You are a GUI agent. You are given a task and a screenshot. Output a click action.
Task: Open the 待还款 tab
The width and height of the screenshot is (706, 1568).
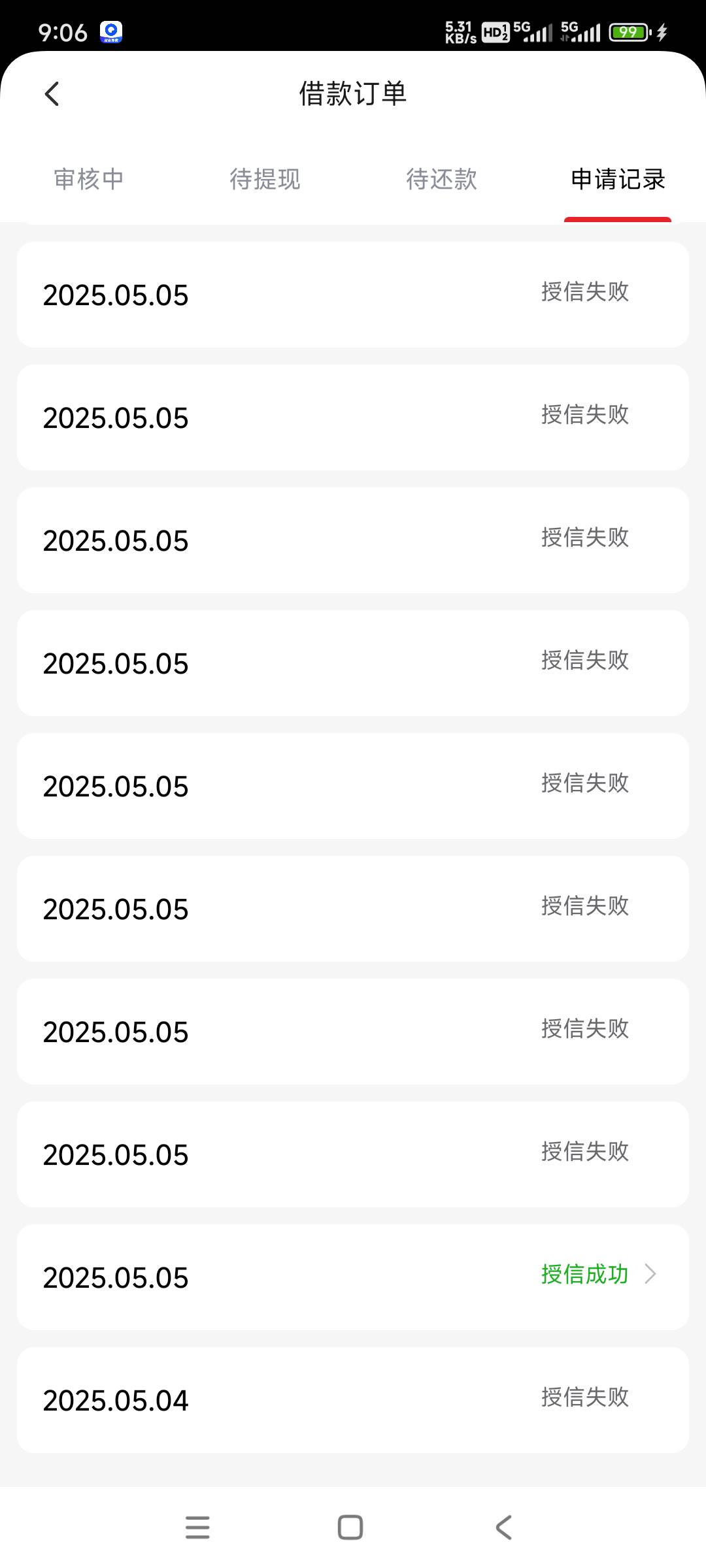(x=441, y=179)
